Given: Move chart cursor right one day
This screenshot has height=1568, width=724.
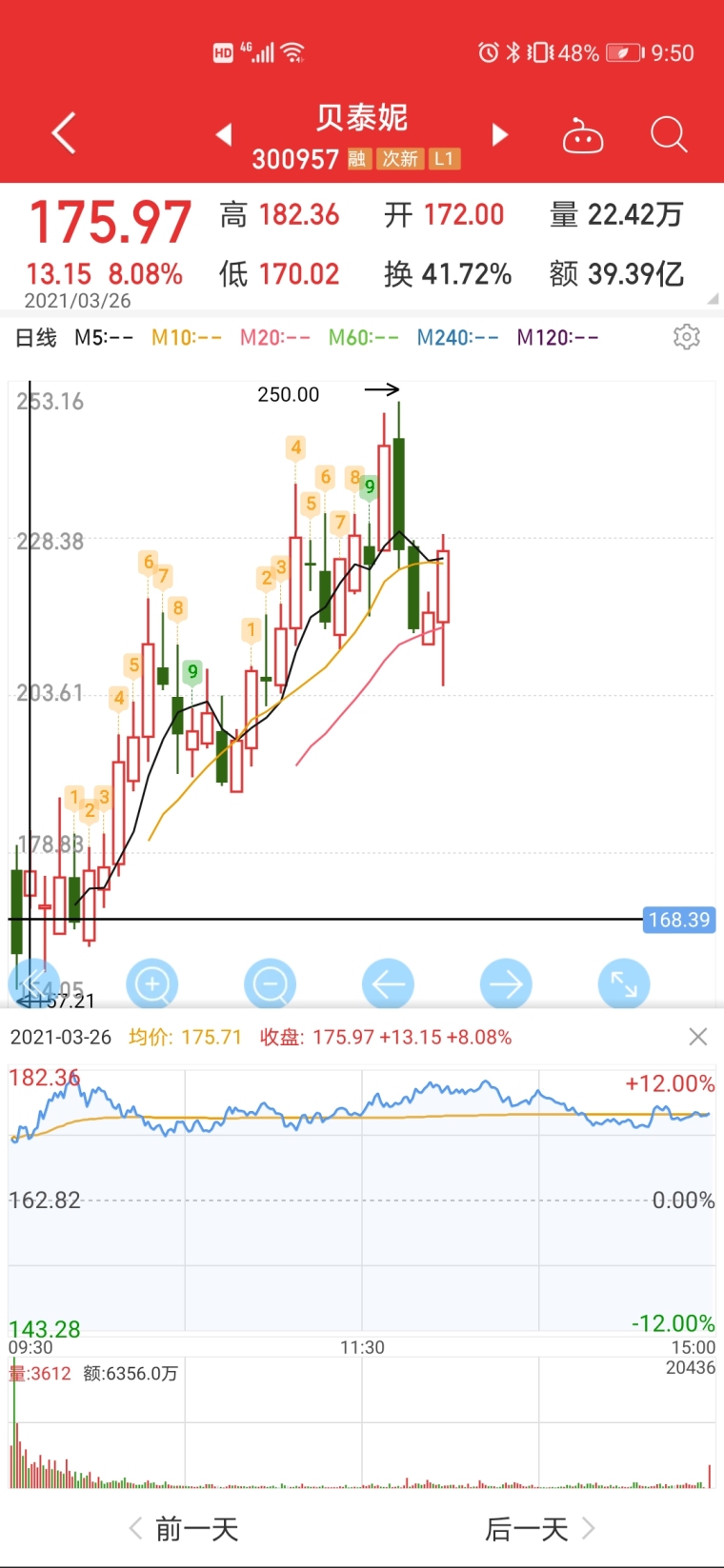Looking at the screenshot, I should click(x=506, y=983).
